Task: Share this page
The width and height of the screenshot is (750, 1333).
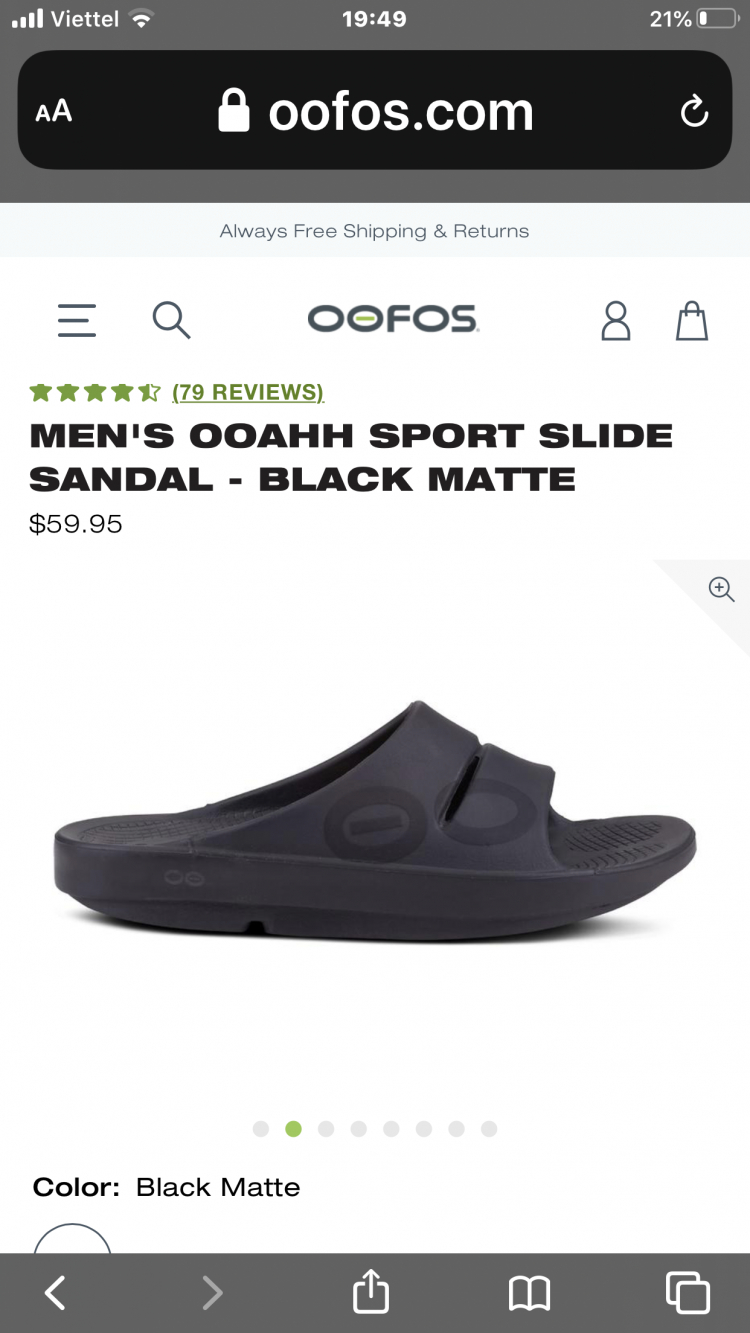Action: point(370,1291)
